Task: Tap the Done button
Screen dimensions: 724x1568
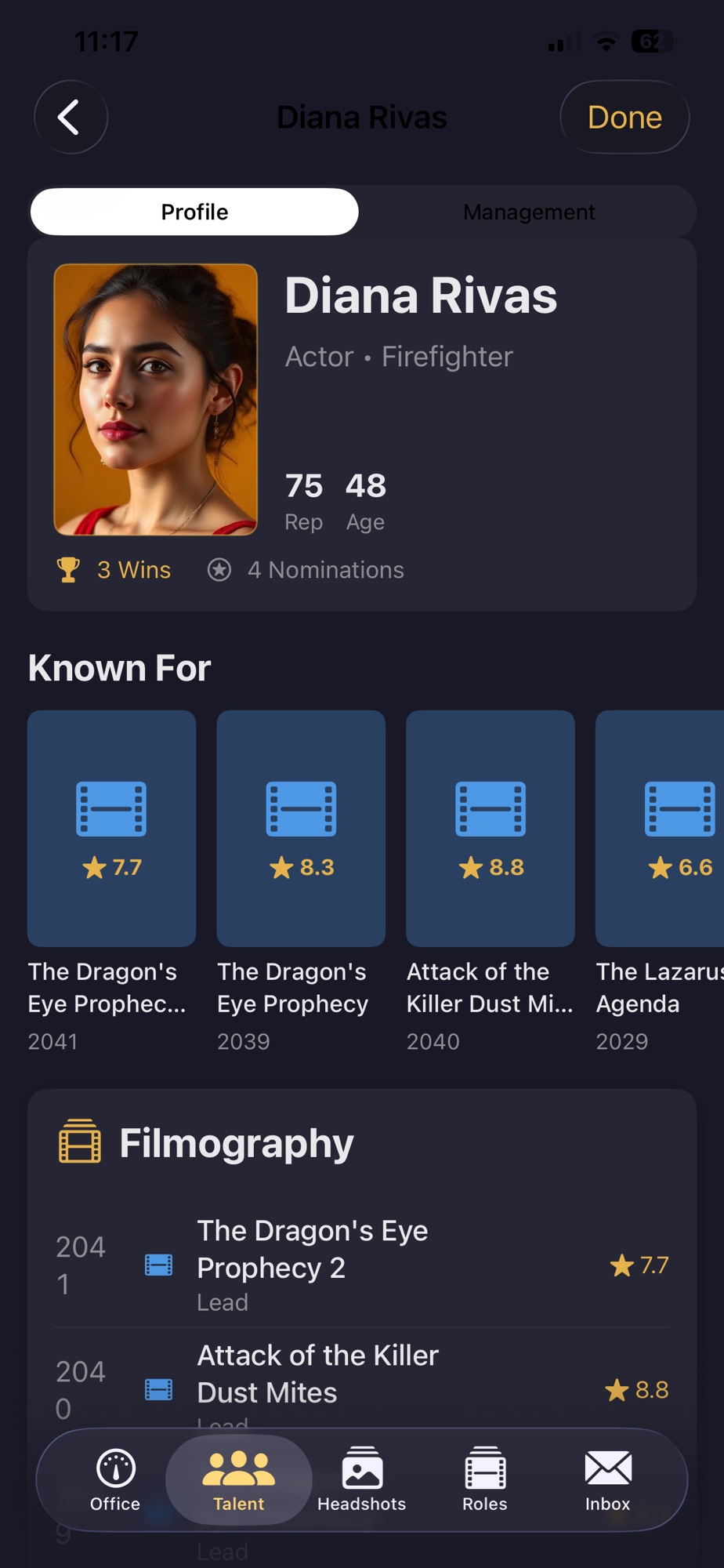Action: (624, 118)
